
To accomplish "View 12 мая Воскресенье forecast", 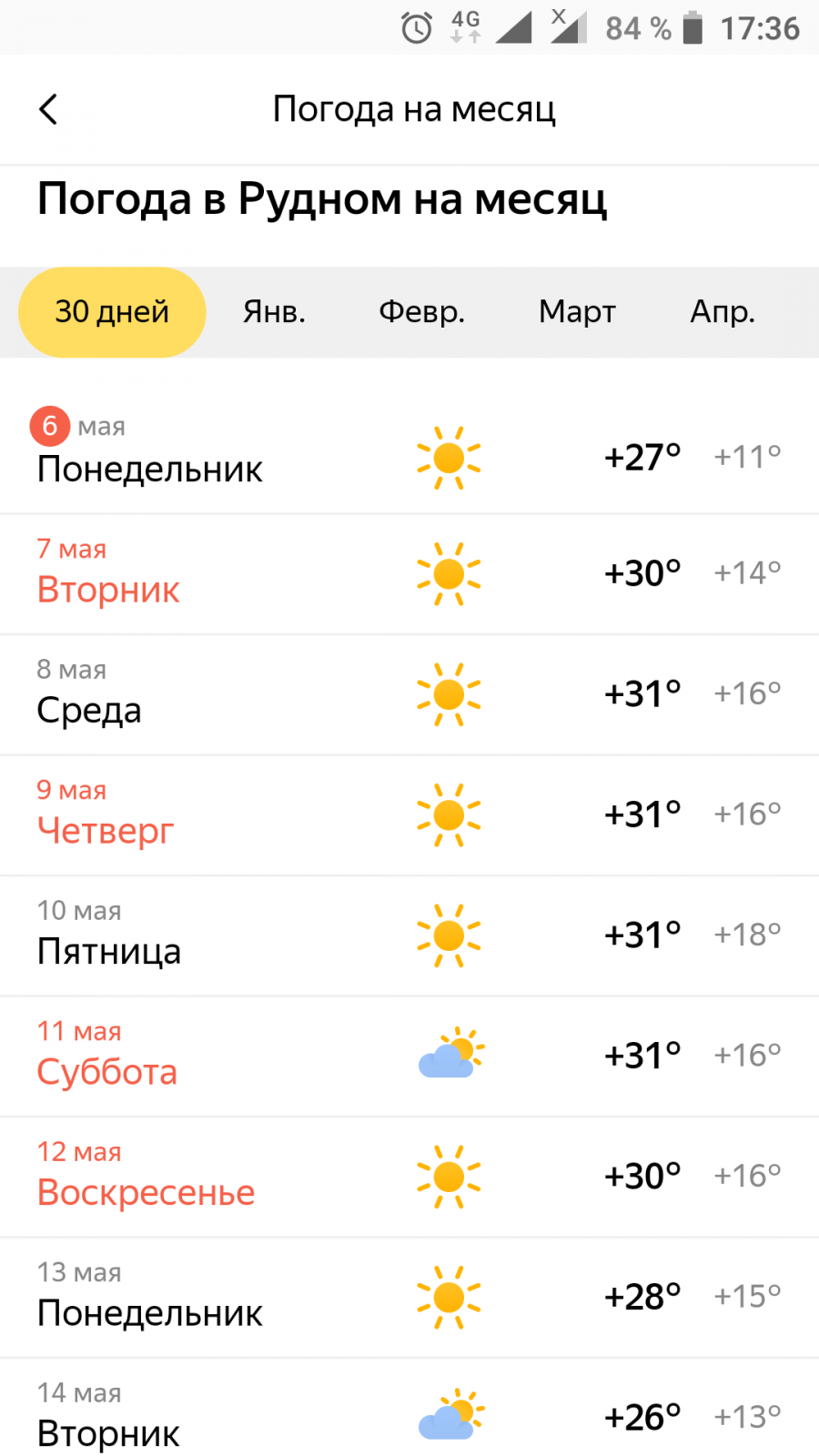I will tap(409, 1177).
